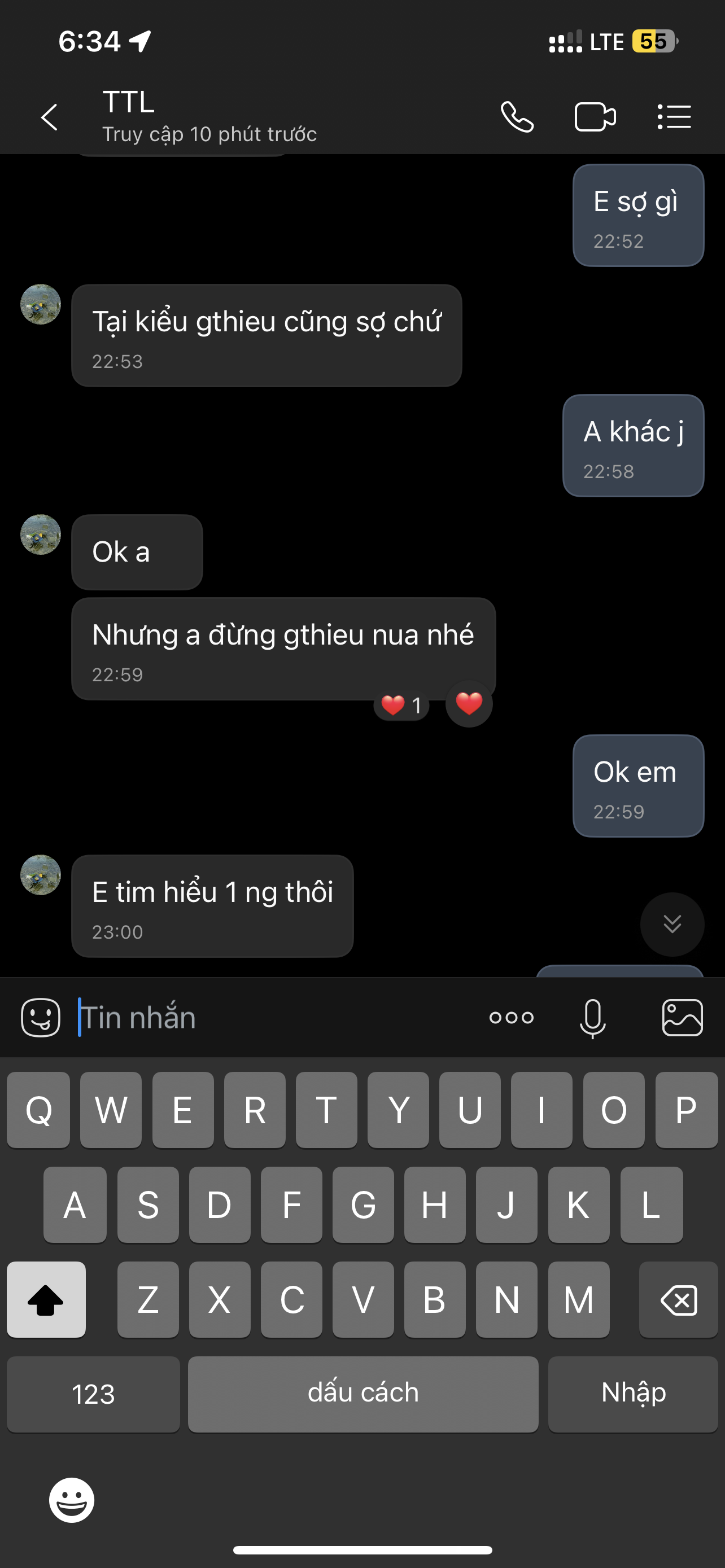Start a voice call with TTL
Viewport: 725px width, 1568px height.
coord(516,116)
